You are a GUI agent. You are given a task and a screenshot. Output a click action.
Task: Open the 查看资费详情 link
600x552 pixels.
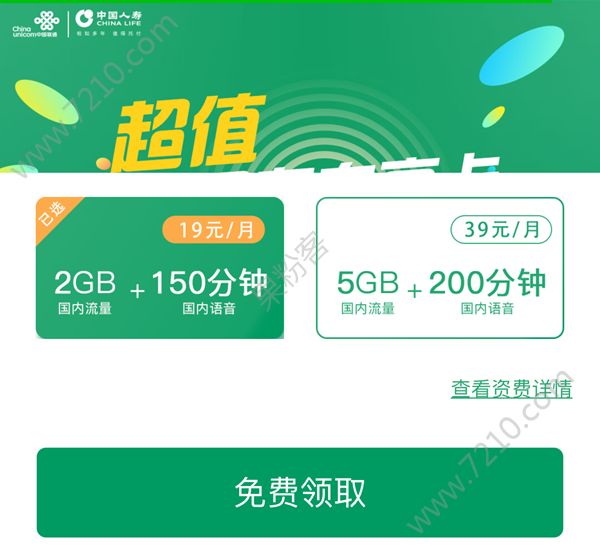pos(511,389)
